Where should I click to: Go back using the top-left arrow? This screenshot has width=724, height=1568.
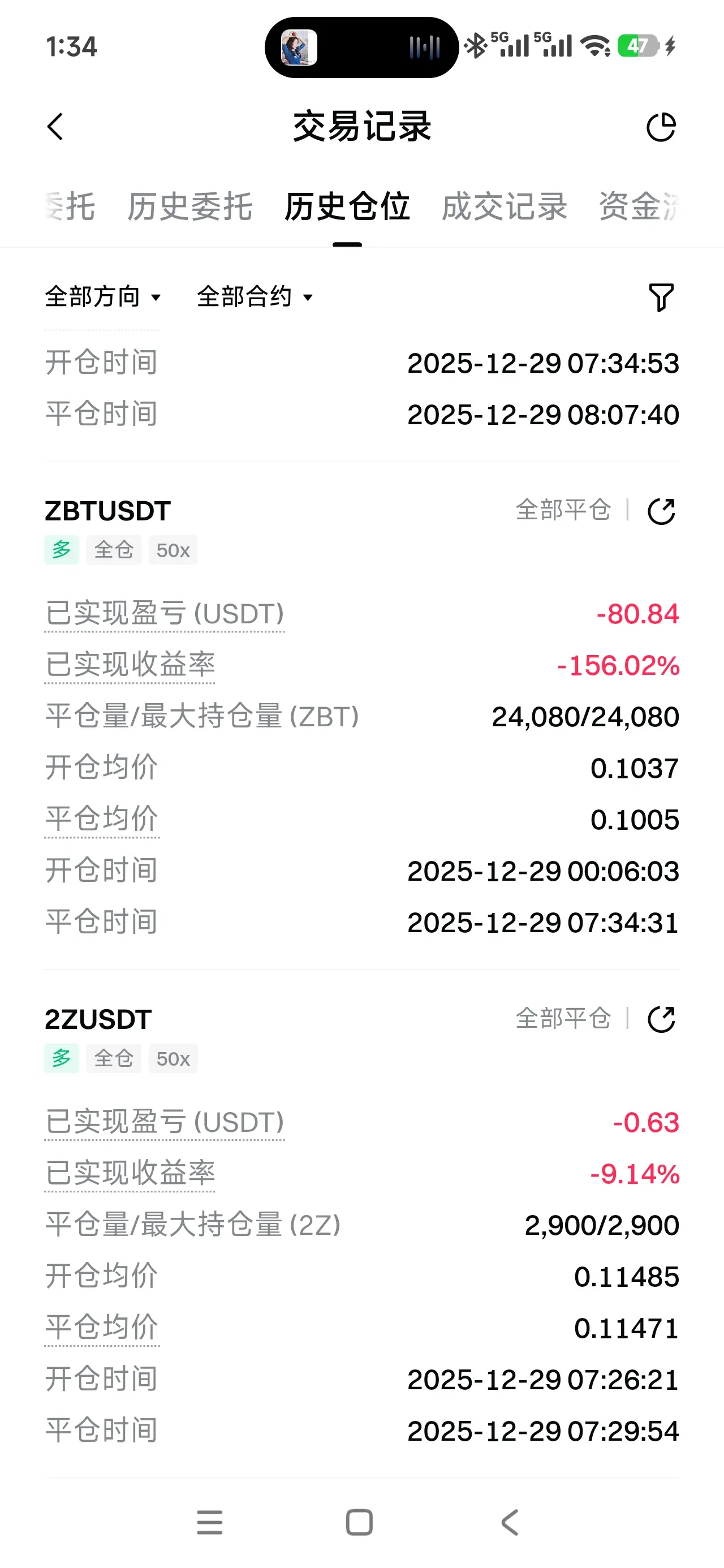tap(55, 127)
